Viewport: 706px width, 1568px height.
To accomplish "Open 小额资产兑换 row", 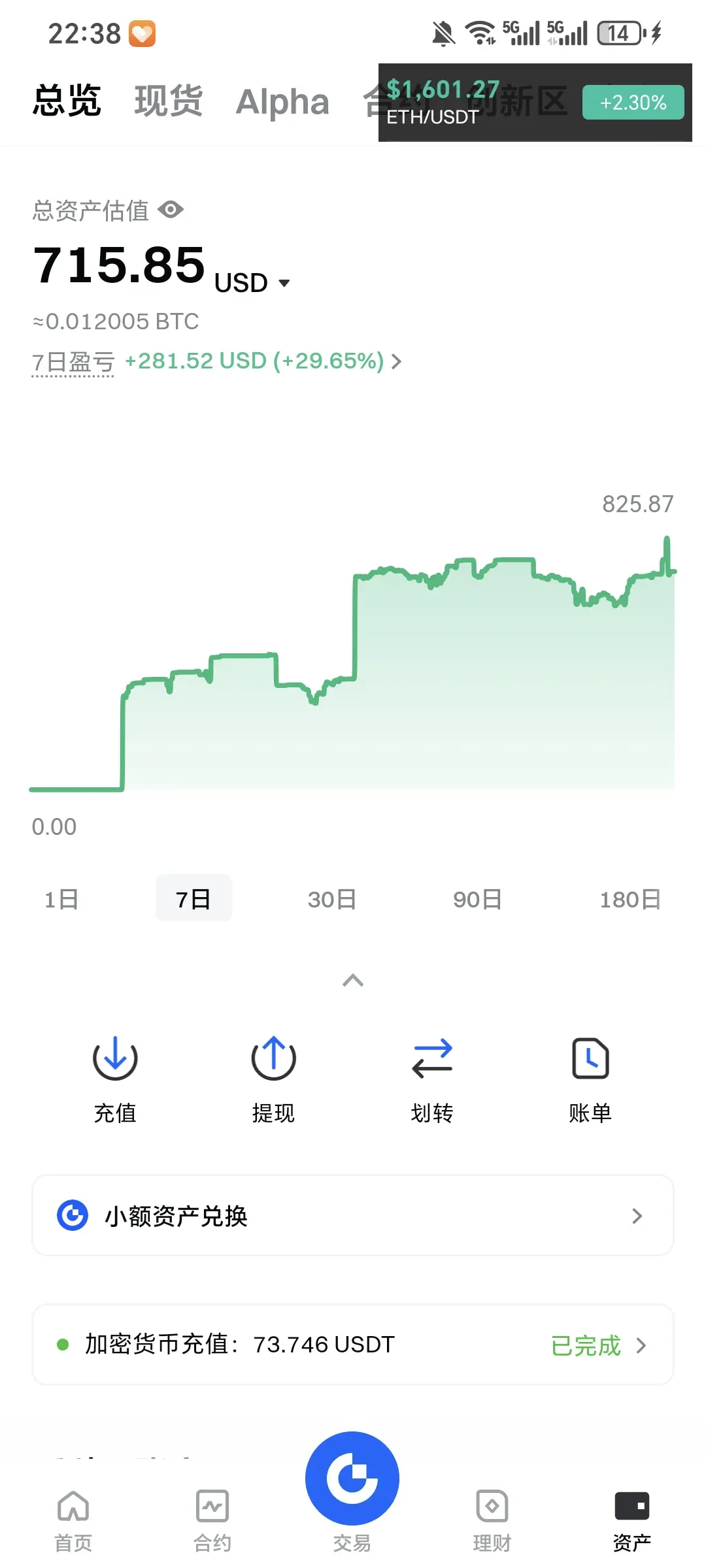I will coord(353,1215).
